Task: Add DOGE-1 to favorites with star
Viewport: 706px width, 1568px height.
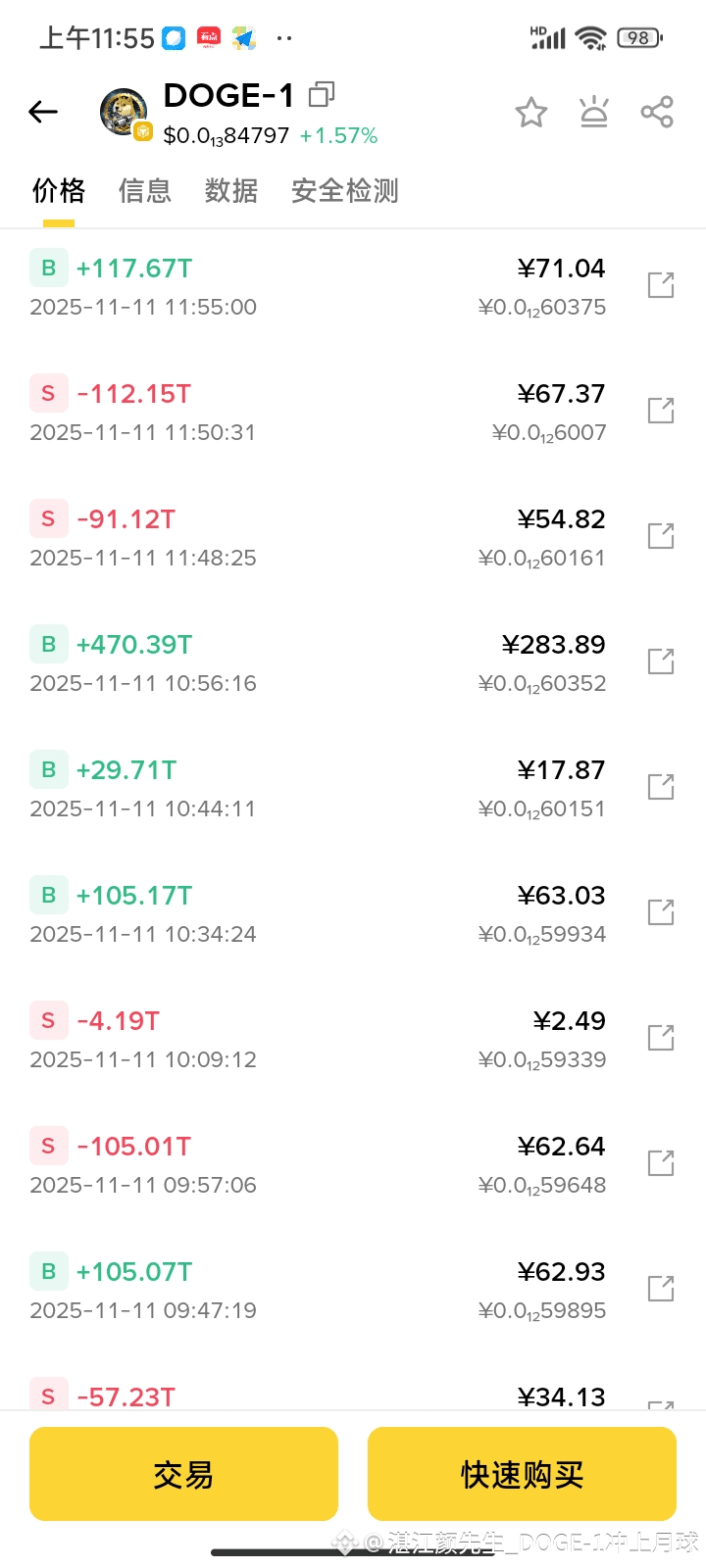Action: pos(531,113)
